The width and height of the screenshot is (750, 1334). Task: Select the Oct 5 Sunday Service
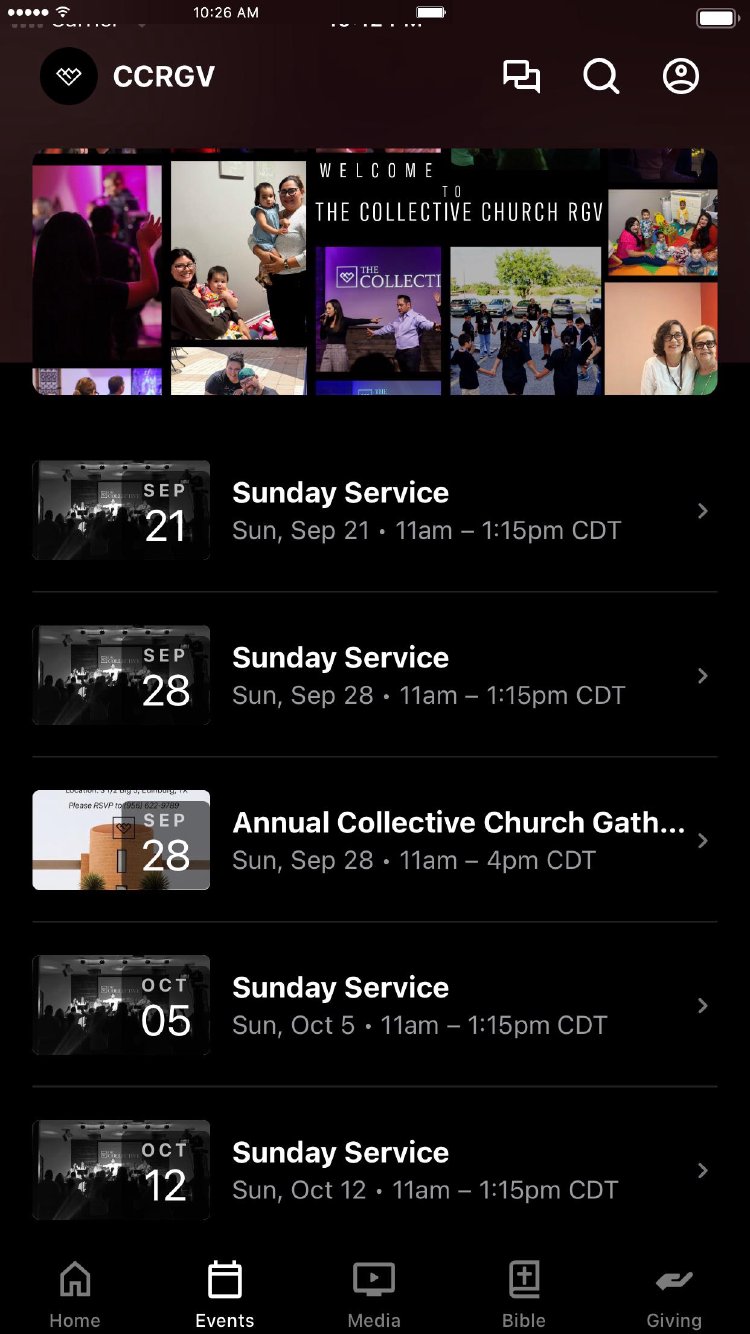375,1005
